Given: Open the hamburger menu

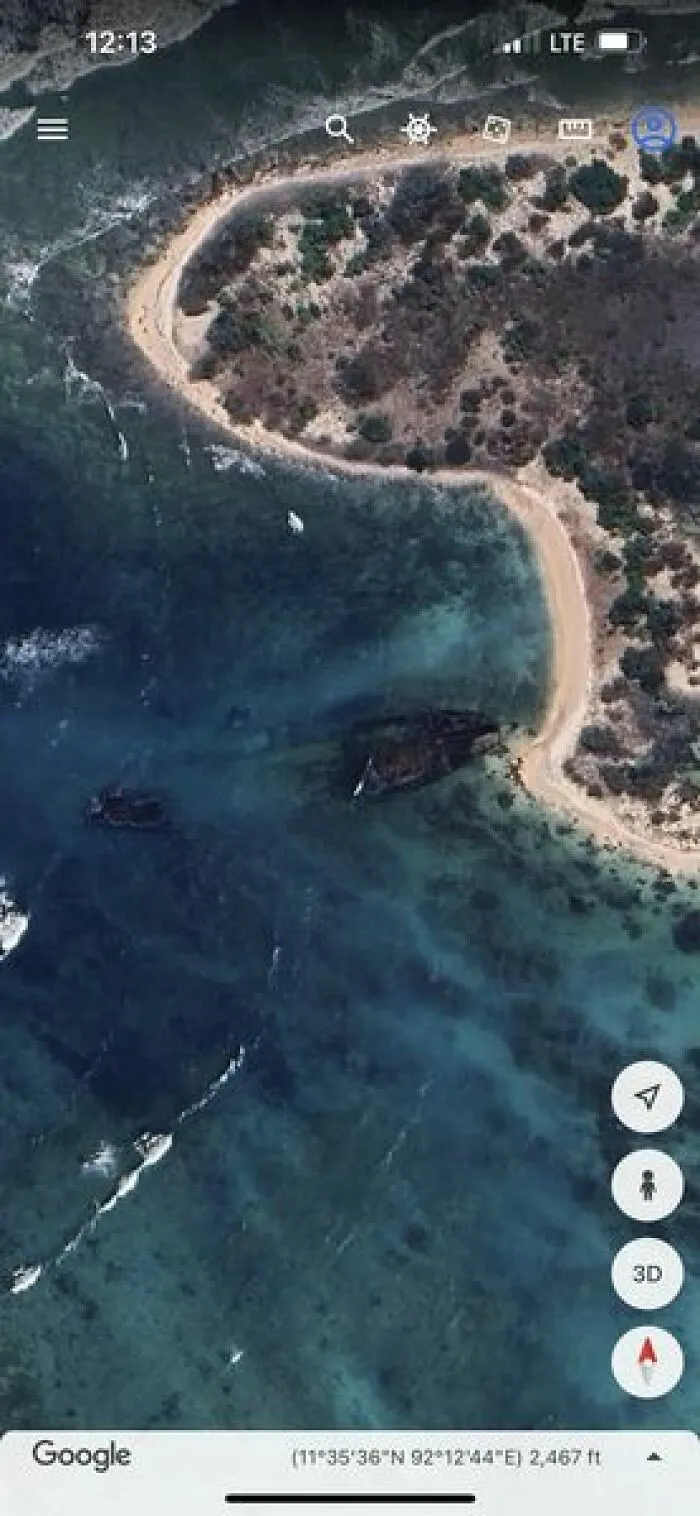Looking at the screenshot, I should [53, 129].
